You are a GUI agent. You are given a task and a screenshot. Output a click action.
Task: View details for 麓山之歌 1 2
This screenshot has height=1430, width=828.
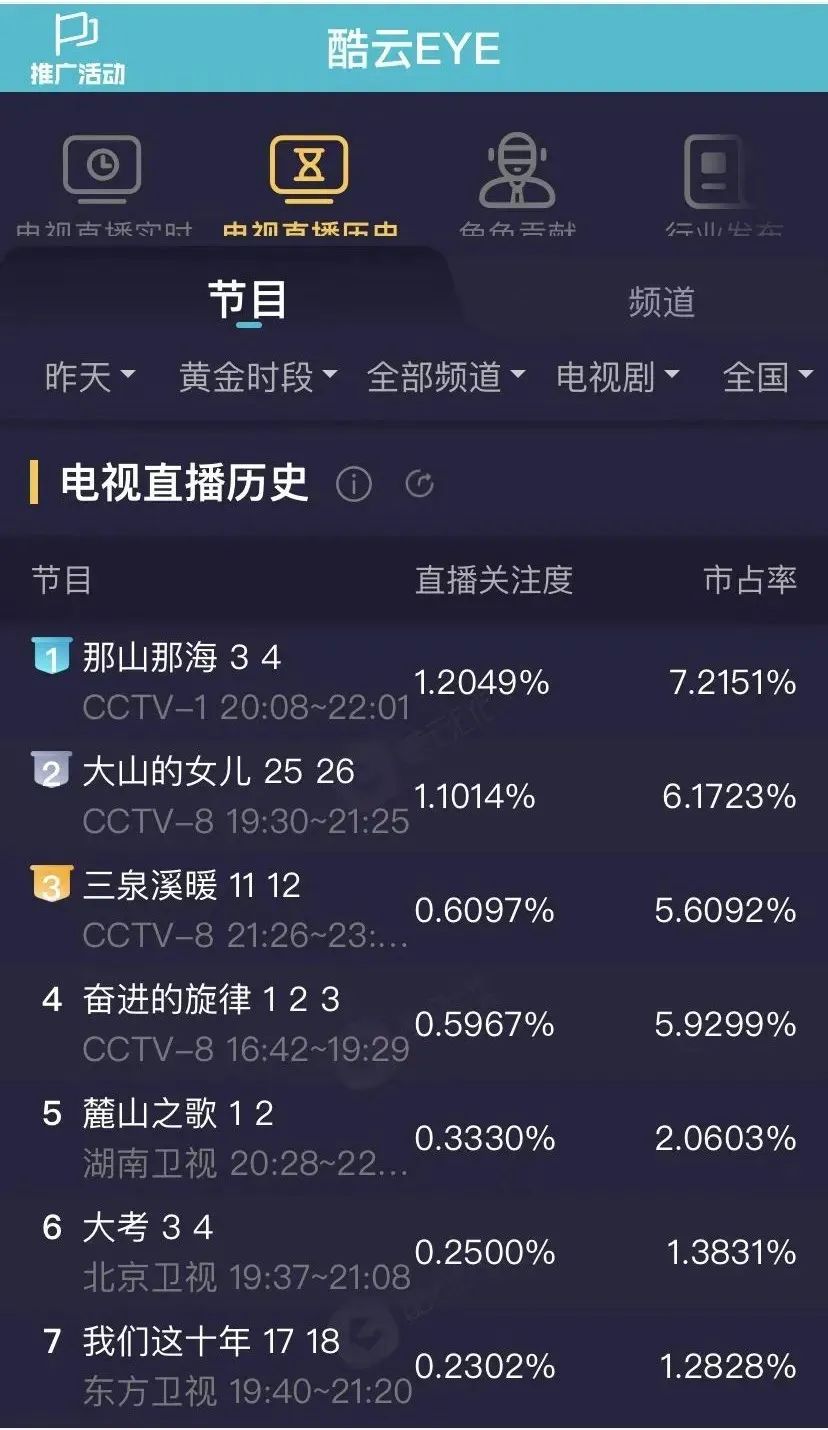coord(414,1138)
